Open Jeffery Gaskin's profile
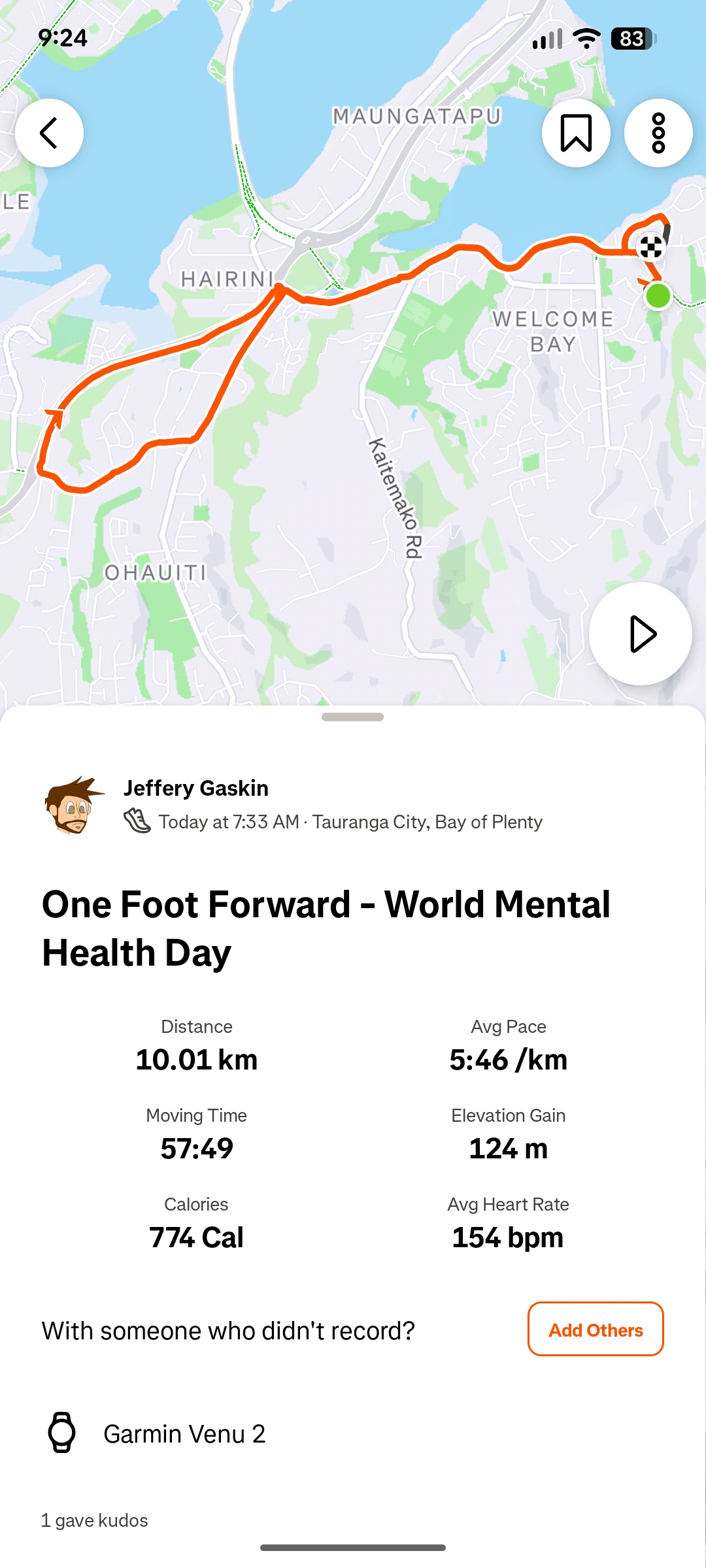The height and width of the screenshot is (1568, 706). click(x=195, y=789)
